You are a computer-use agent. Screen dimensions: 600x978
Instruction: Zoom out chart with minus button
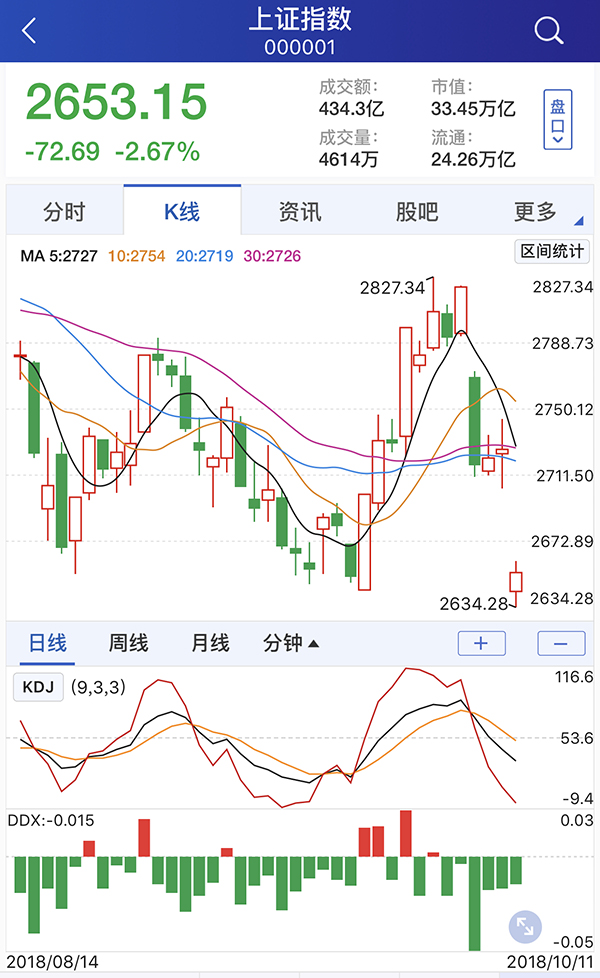tap(561, 643)
